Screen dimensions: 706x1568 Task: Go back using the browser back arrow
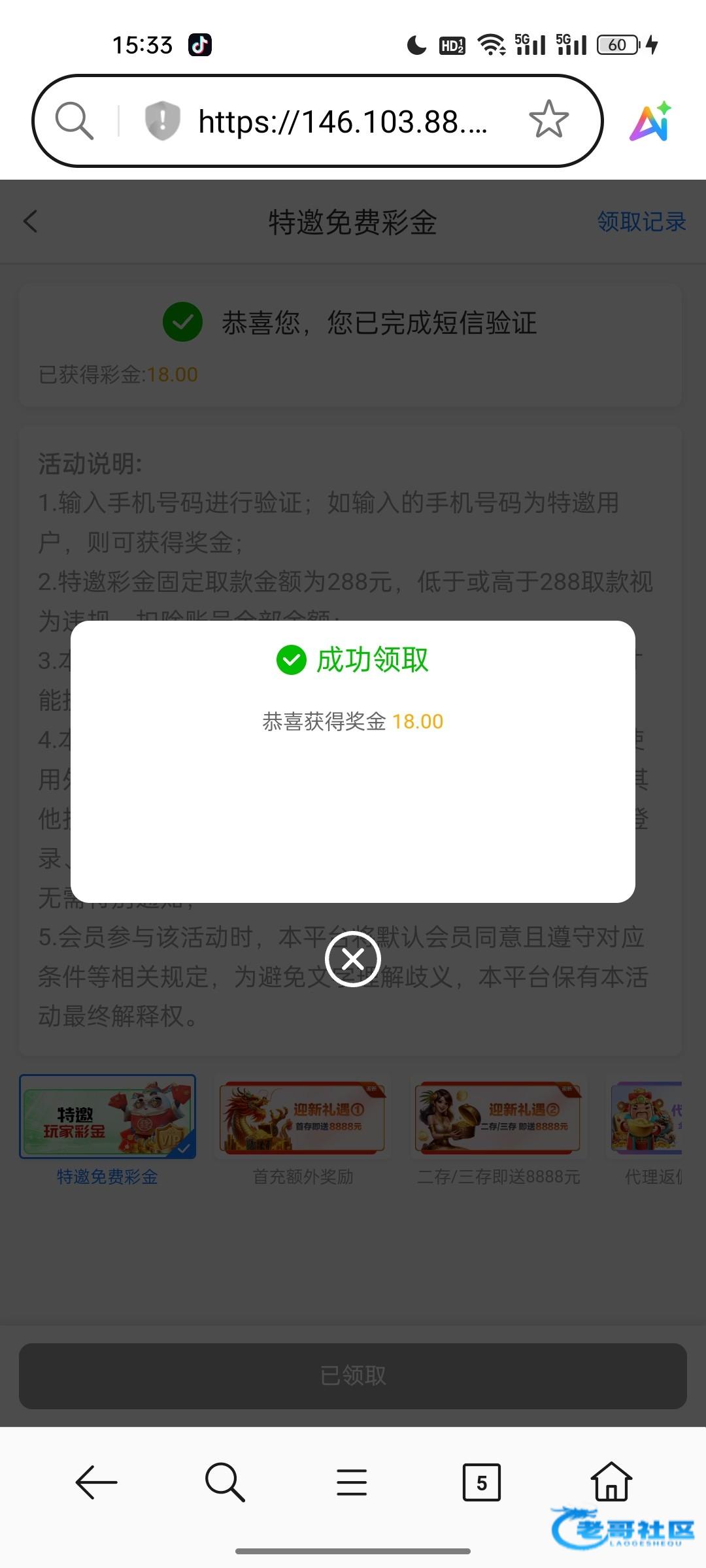pos(96,1482)
